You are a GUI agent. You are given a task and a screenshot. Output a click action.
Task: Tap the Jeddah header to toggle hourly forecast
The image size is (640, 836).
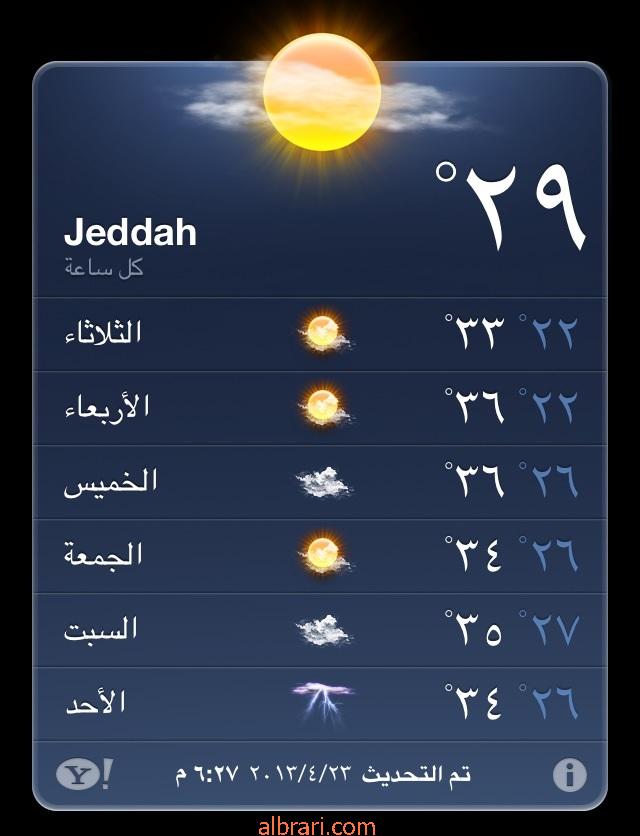coord(130,233)
